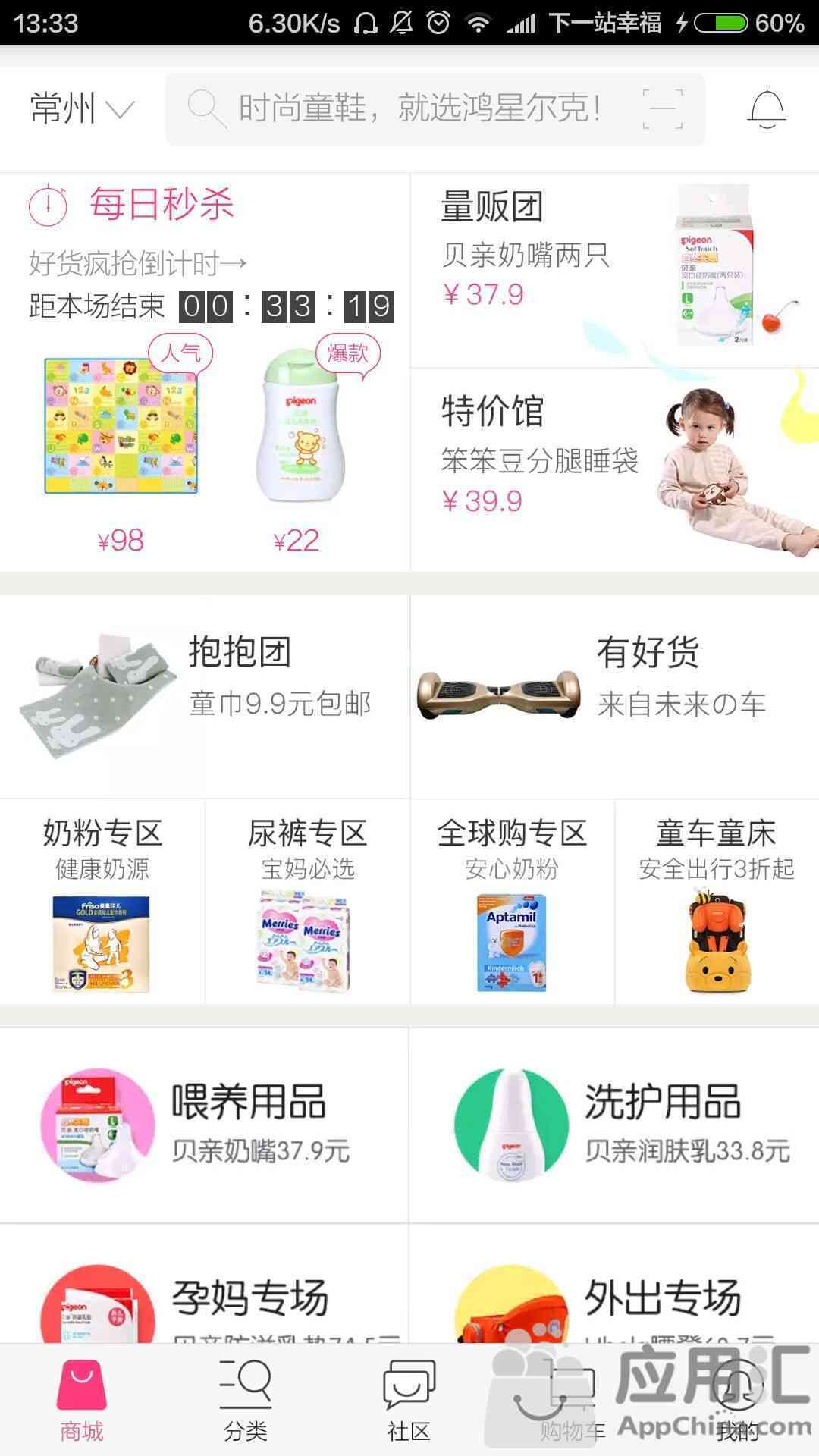Viewport: 819px width, 1456px height.
Task: Open the 童车童床 section
Action: [x=717, y=902]
